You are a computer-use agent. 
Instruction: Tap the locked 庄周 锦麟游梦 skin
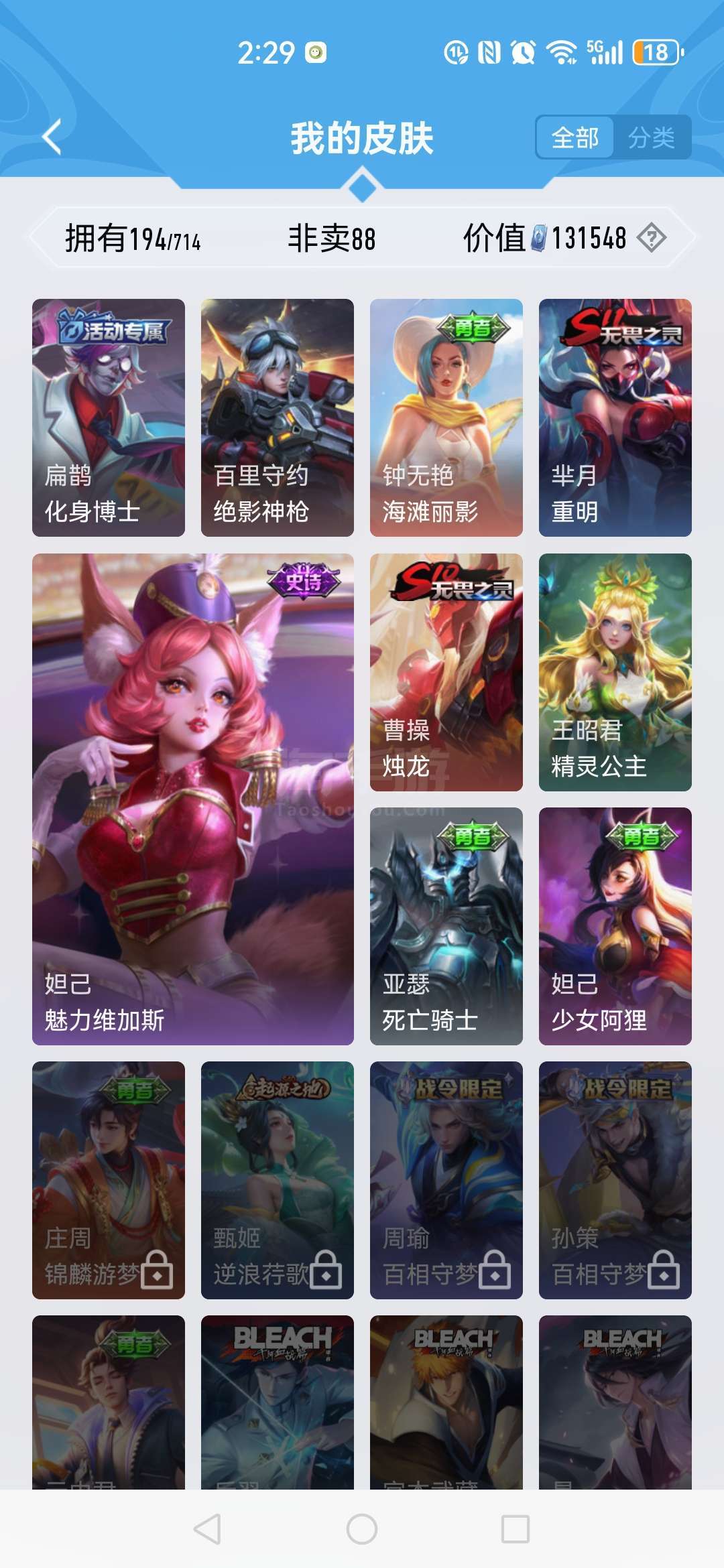coord(109,1180)
